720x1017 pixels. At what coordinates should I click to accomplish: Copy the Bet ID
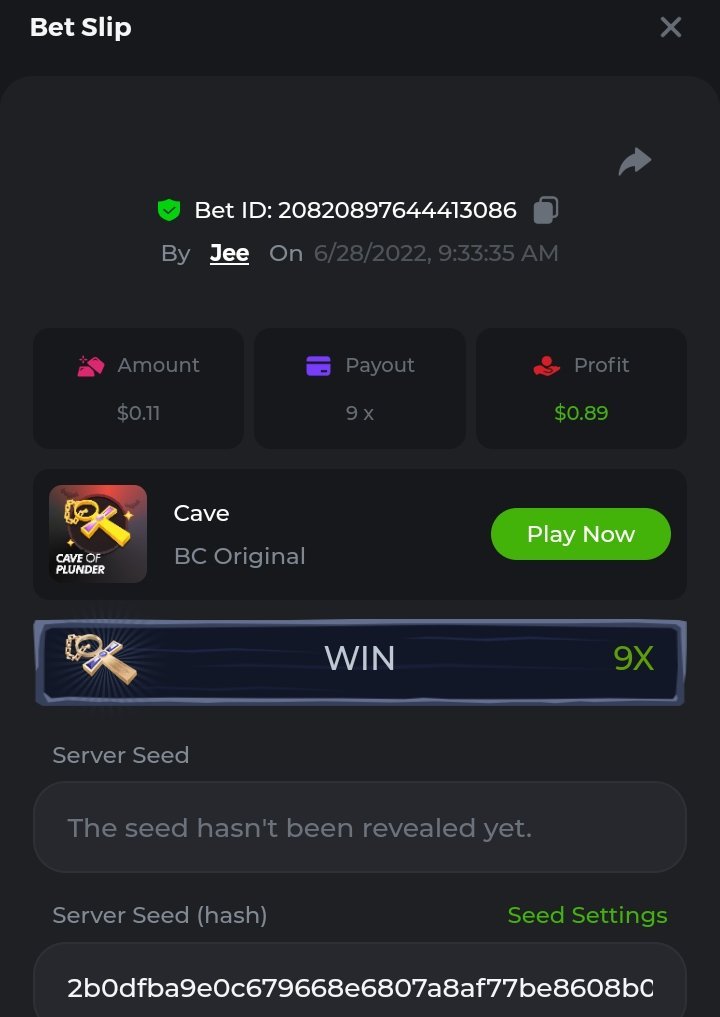(546, 210)
